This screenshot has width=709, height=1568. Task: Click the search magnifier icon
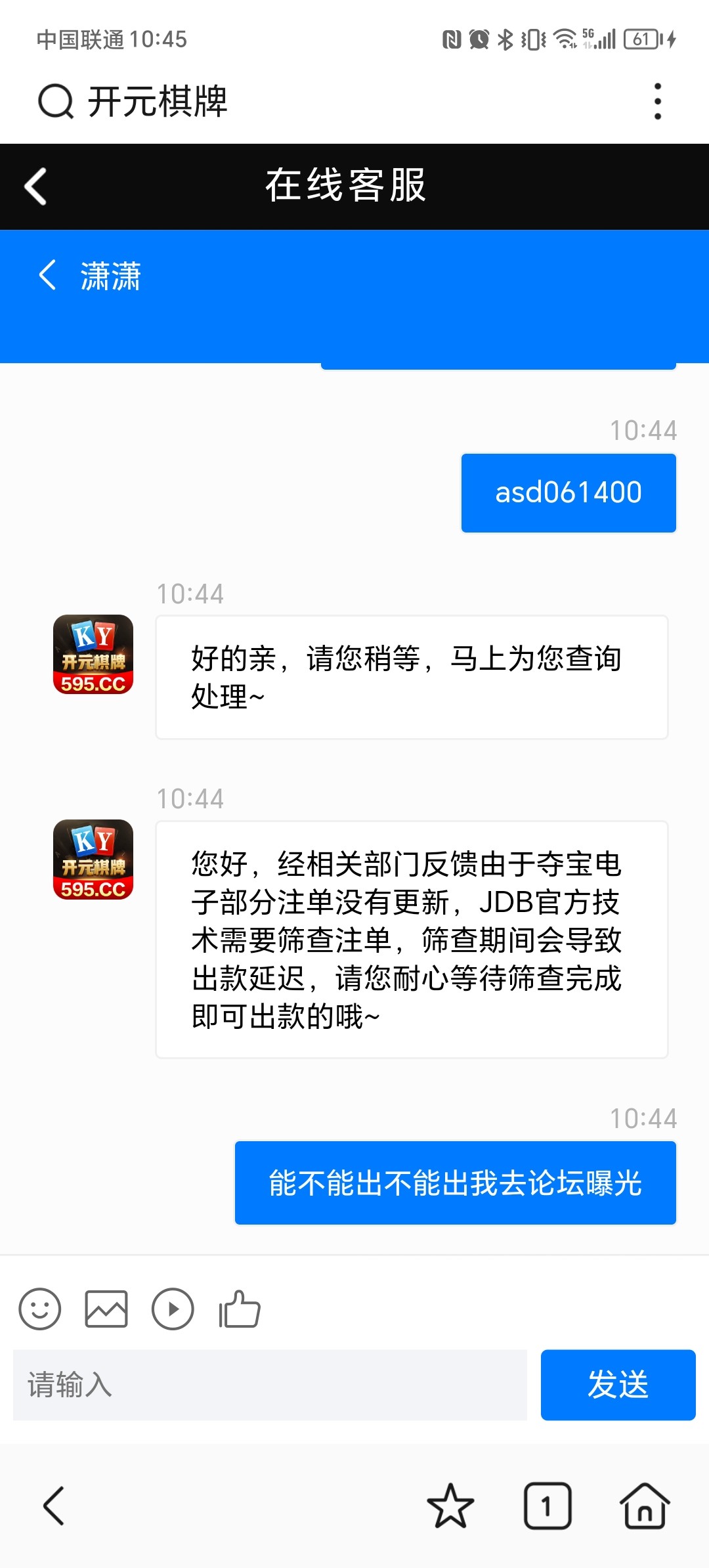[55, 100]
